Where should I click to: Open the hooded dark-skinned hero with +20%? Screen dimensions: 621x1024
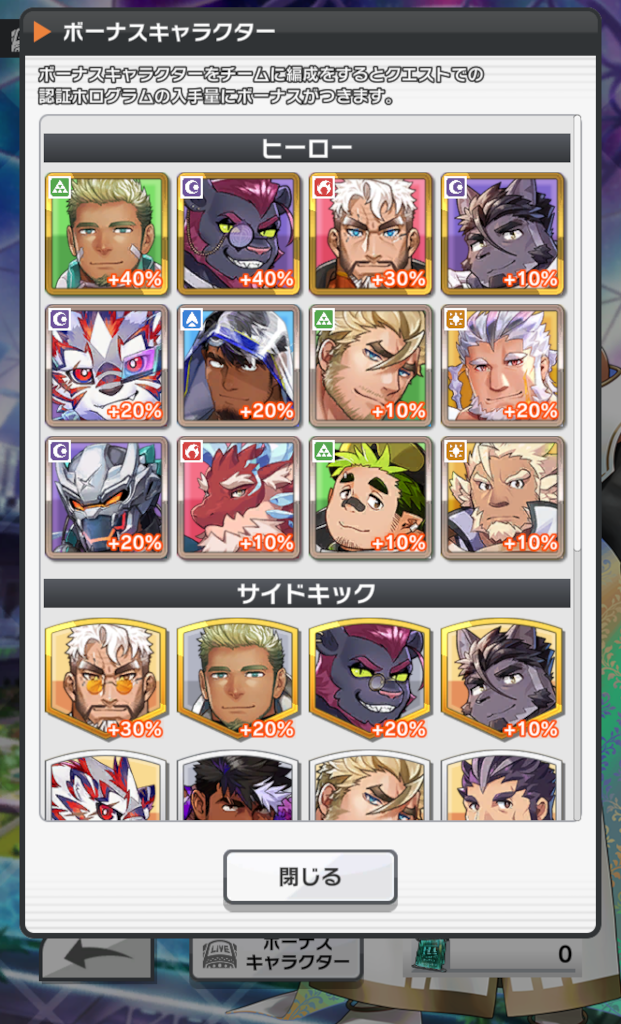[x=238, y=365]
